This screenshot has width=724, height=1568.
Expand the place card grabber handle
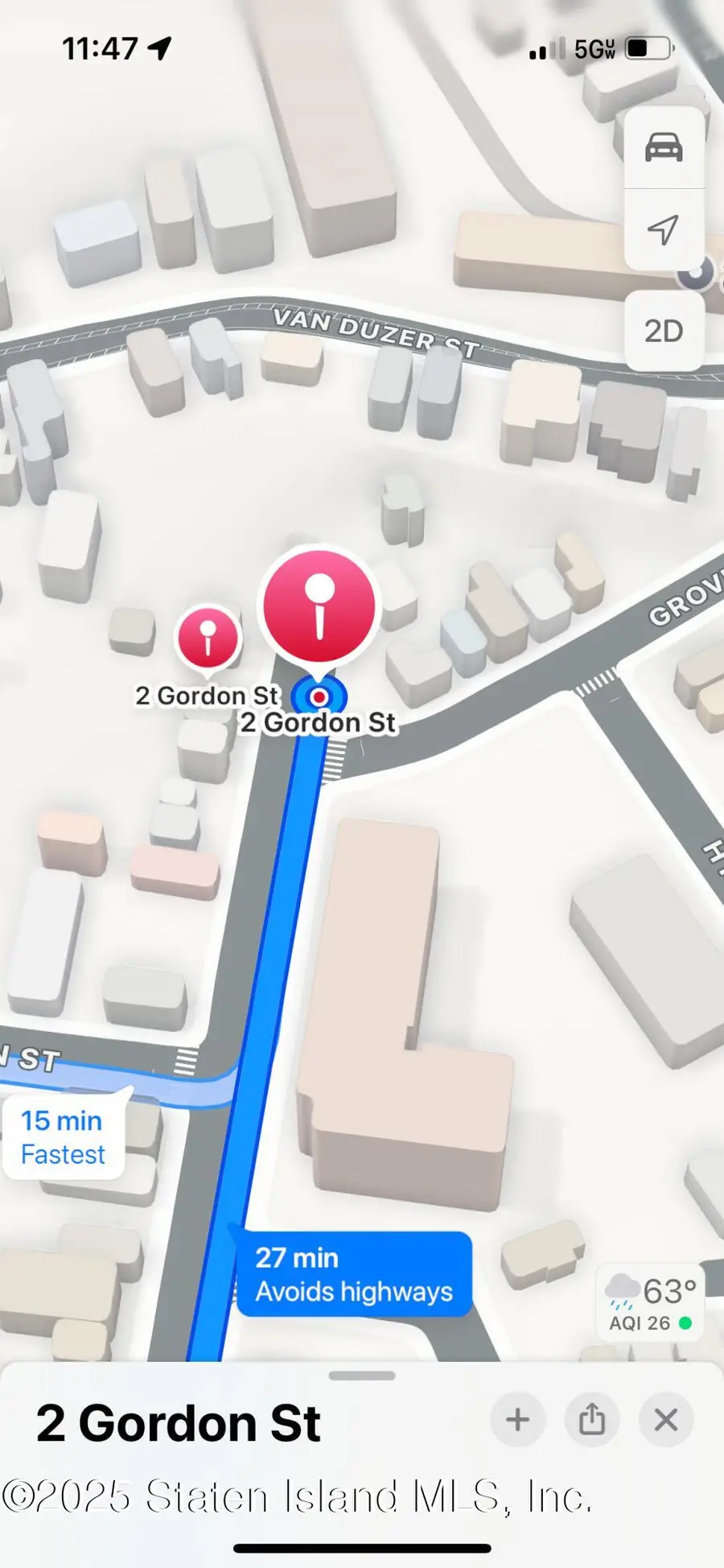pos(362,1376)
